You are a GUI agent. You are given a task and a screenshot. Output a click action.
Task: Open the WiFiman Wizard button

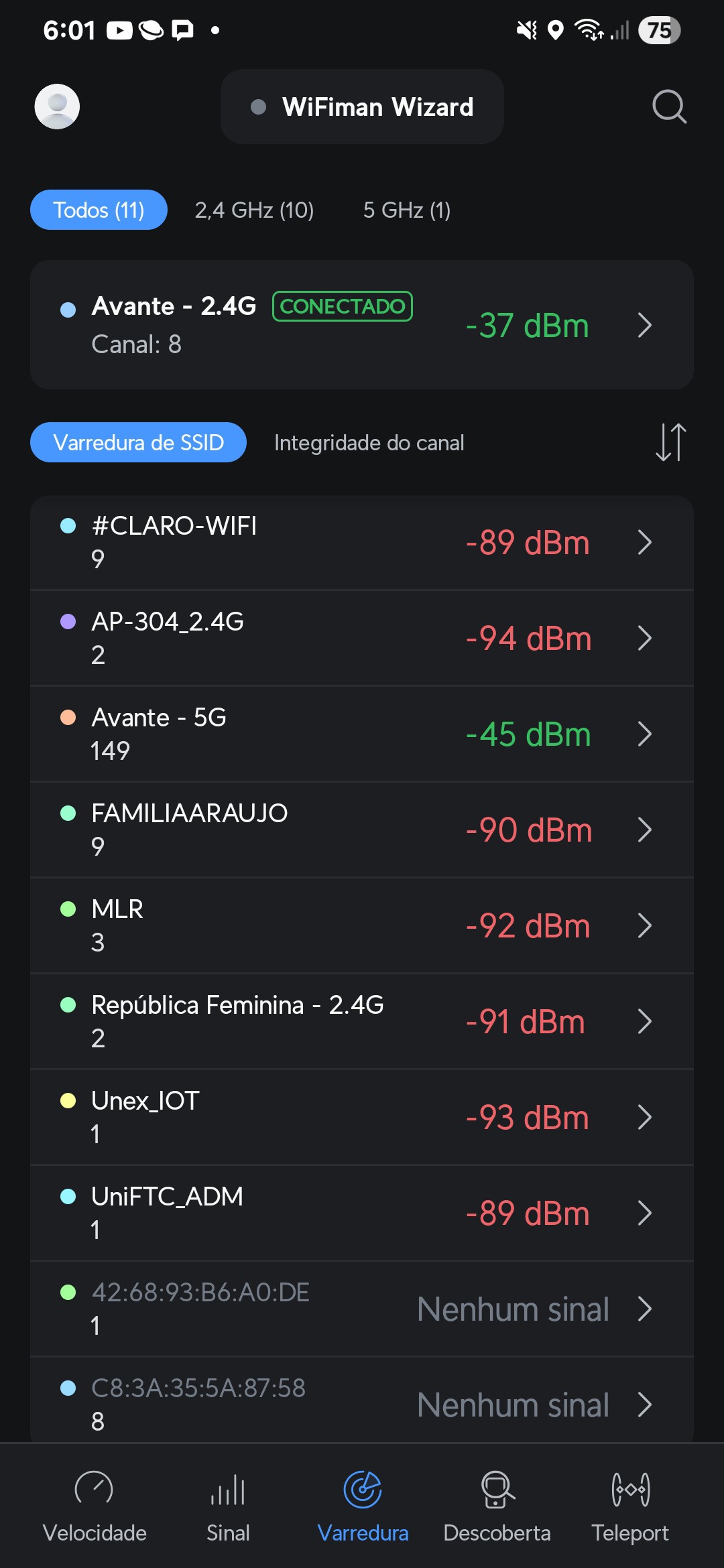(362, 107)
